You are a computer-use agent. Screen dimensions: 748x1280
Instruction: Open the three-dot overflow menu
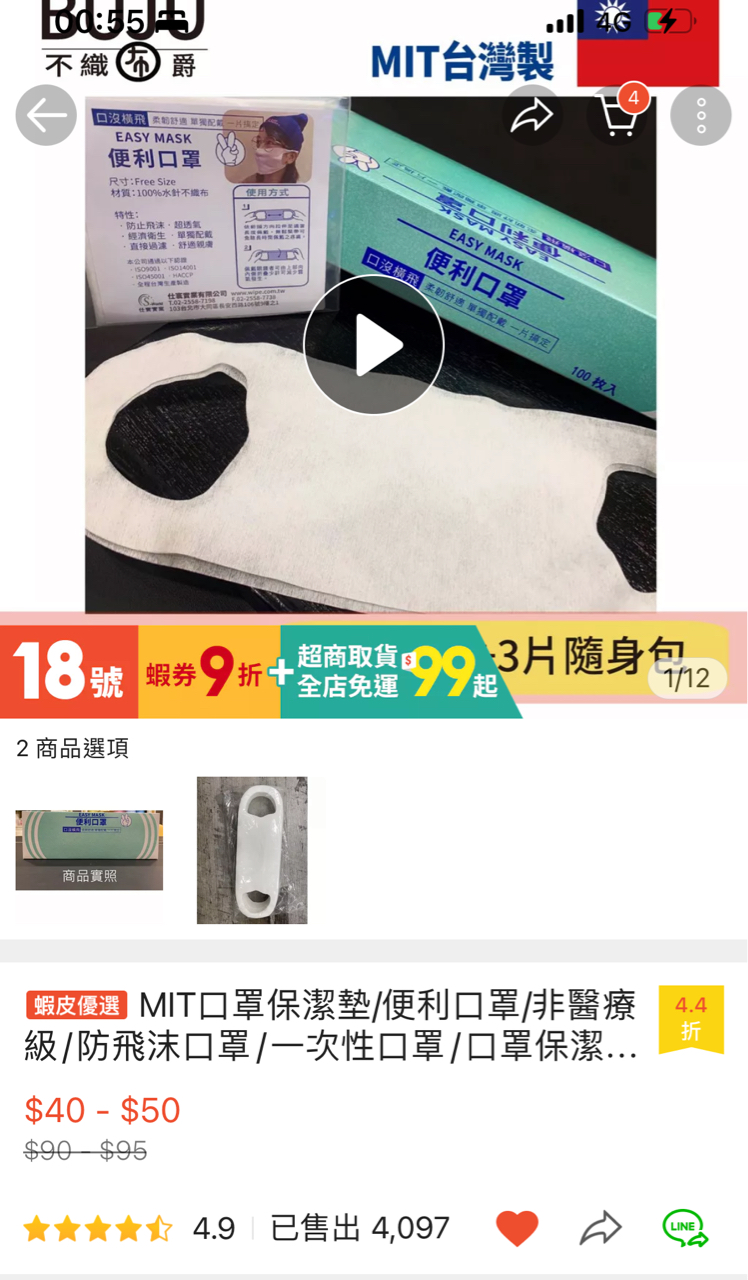point(700,116)
